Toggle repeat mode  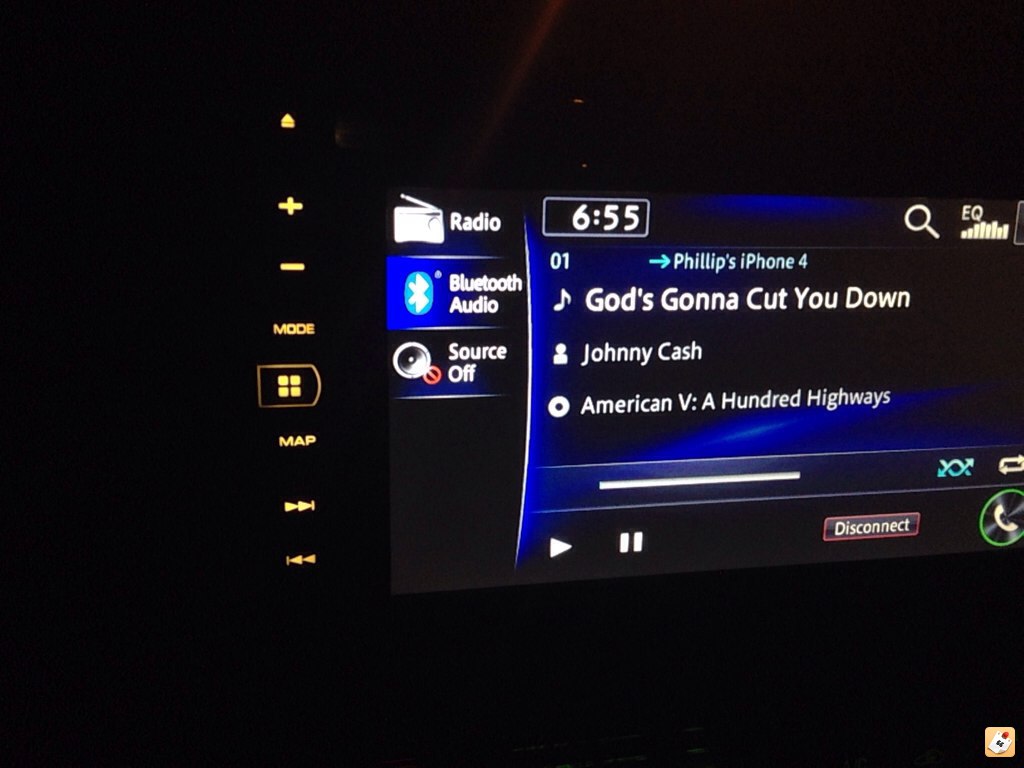1010,465
